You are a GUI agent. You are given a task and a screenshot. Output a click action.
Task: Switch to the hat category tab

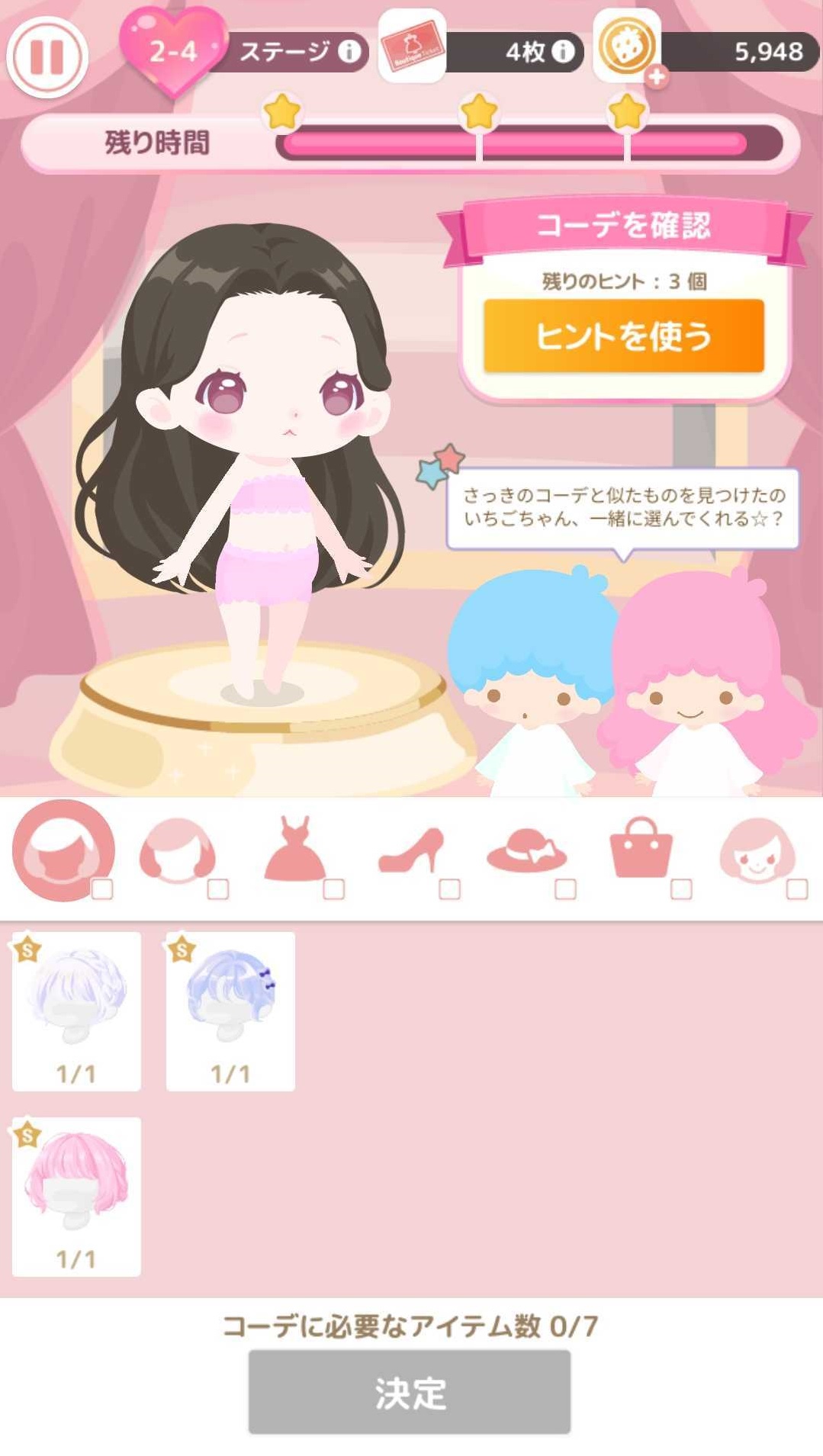tap(526, 850)
